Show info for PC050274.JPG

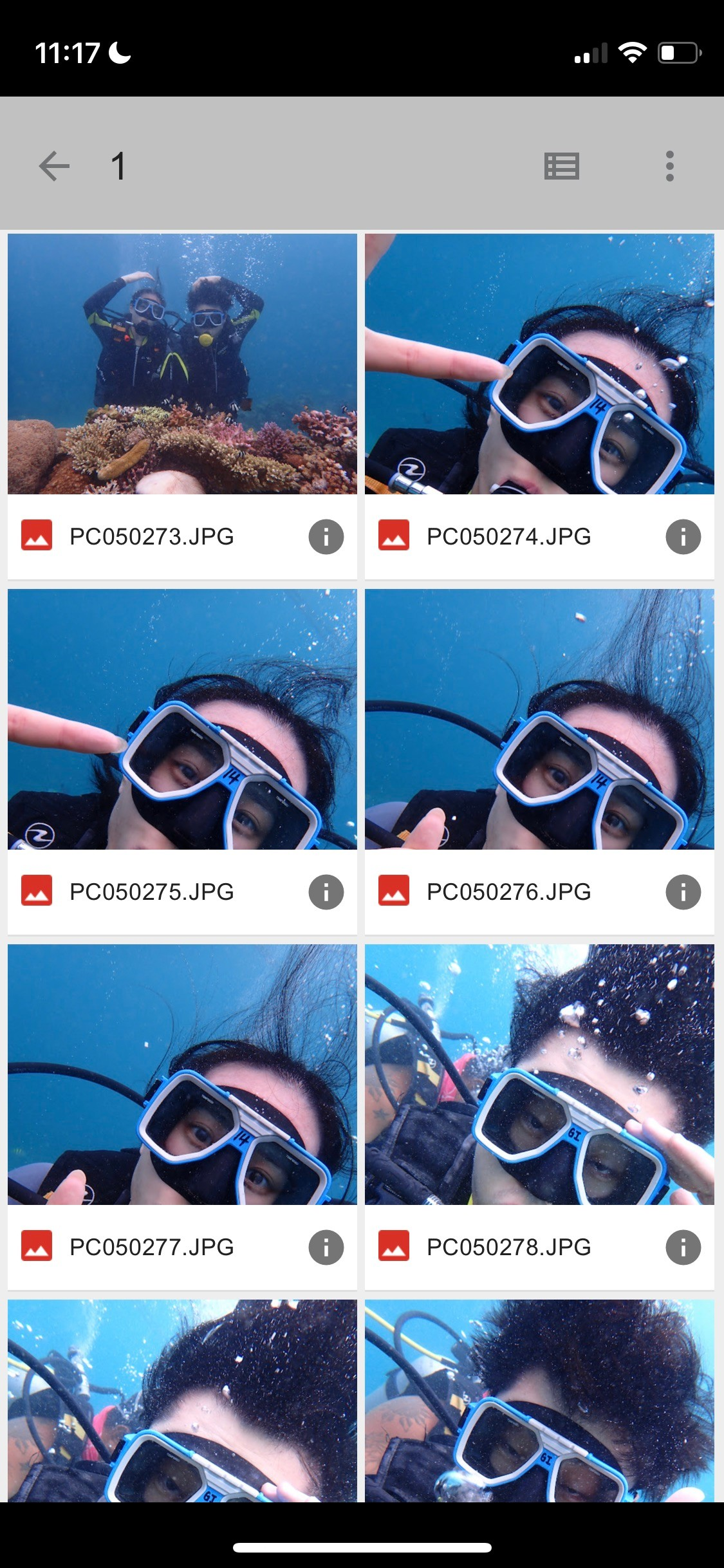click(683, 537)
